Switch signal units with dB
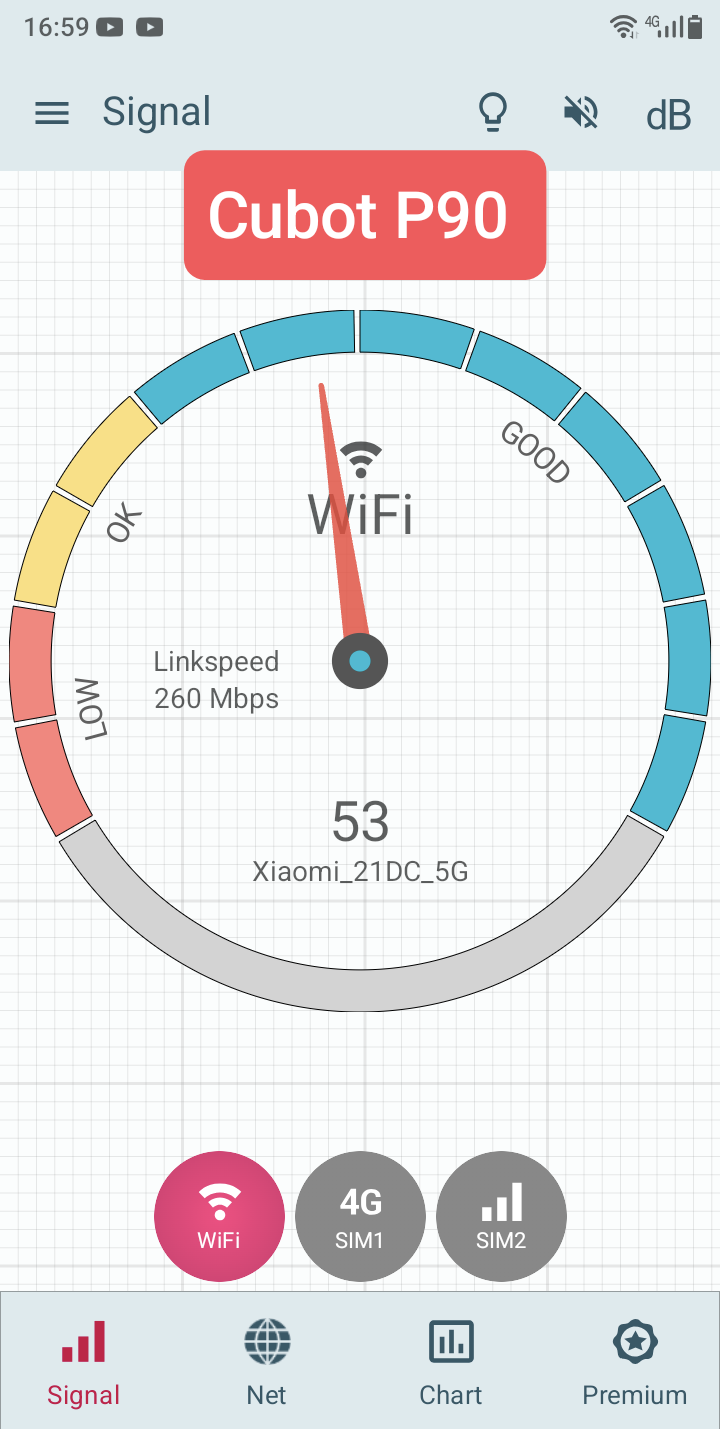The height and width of the screenshot is (1429, 720). pyautogui.click(x=668, y=115)
